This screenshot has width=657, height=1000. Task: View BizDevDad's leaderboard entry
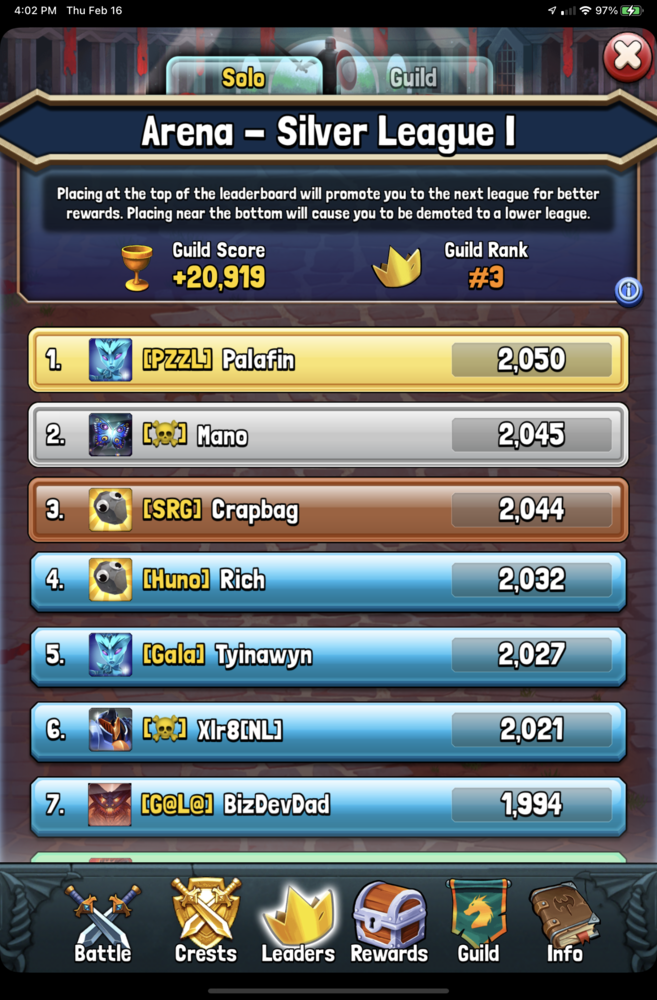tap(328, 805)
